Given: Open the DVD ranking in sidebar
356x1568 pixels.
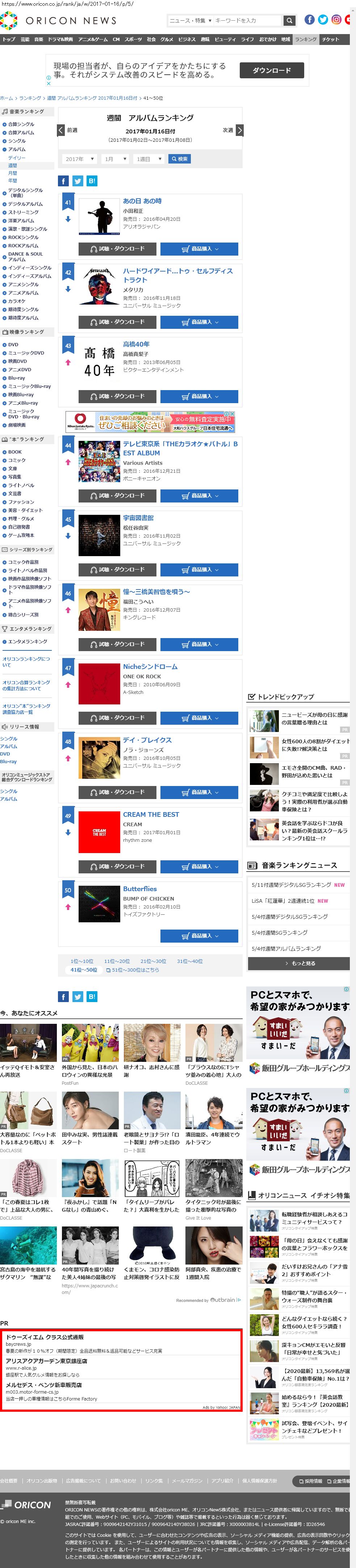Looking at the screenshot, I should (13, 344).
